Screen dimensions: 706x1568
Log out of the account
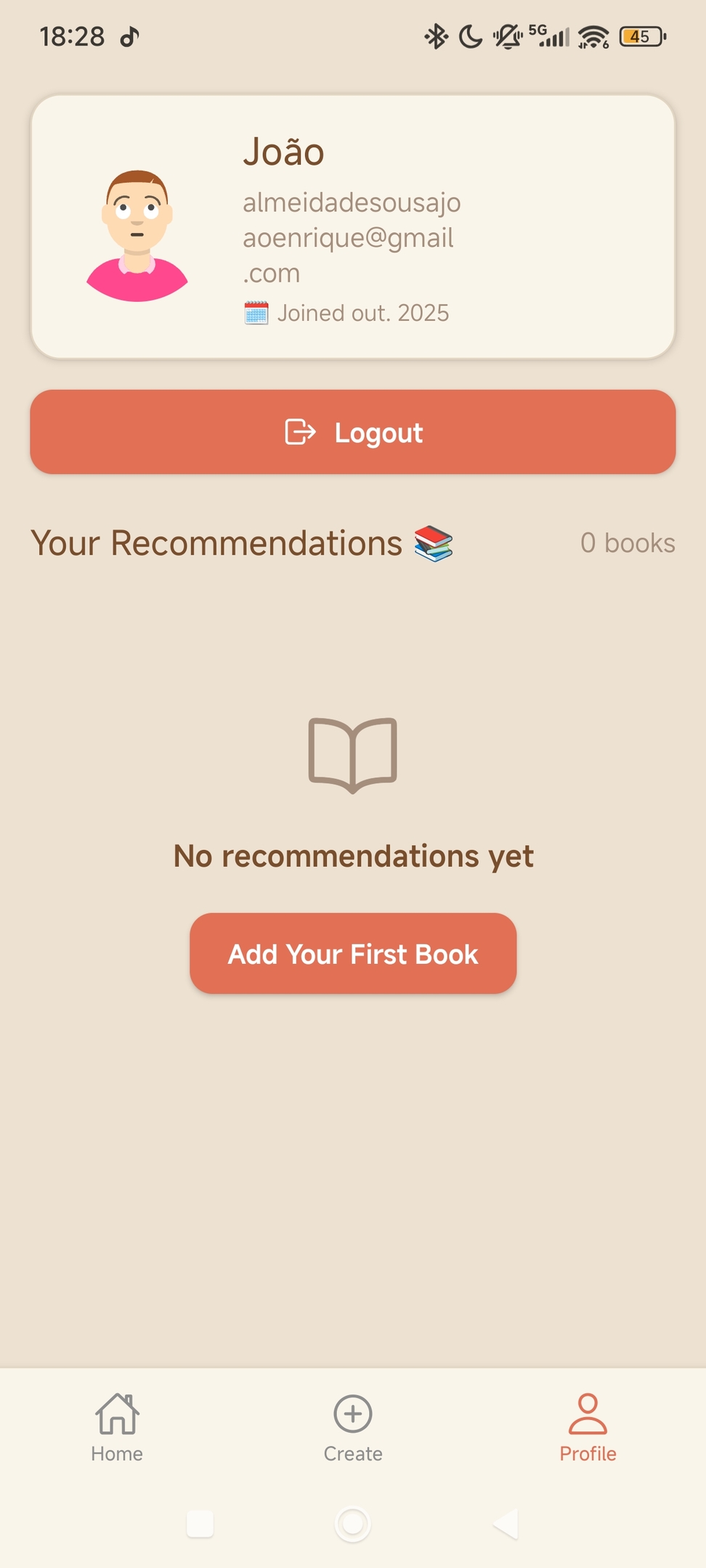pos(353,432)
